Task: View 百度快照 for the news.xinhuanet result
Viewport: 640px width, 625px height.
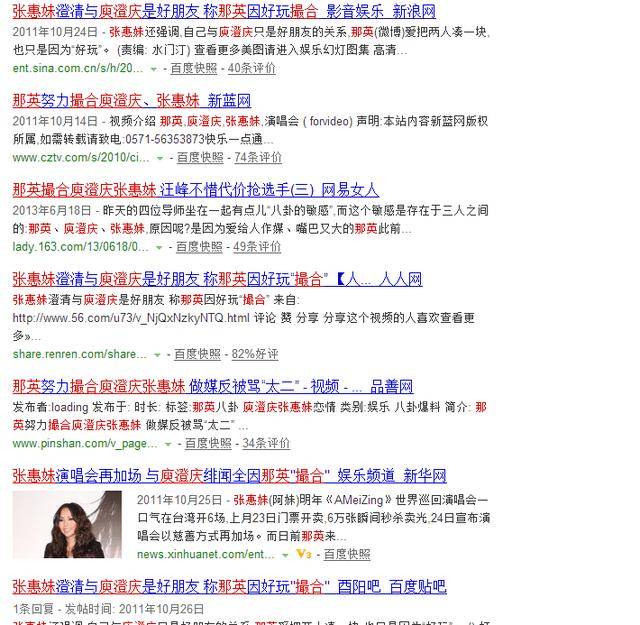Action: click(x=347, y=554)
